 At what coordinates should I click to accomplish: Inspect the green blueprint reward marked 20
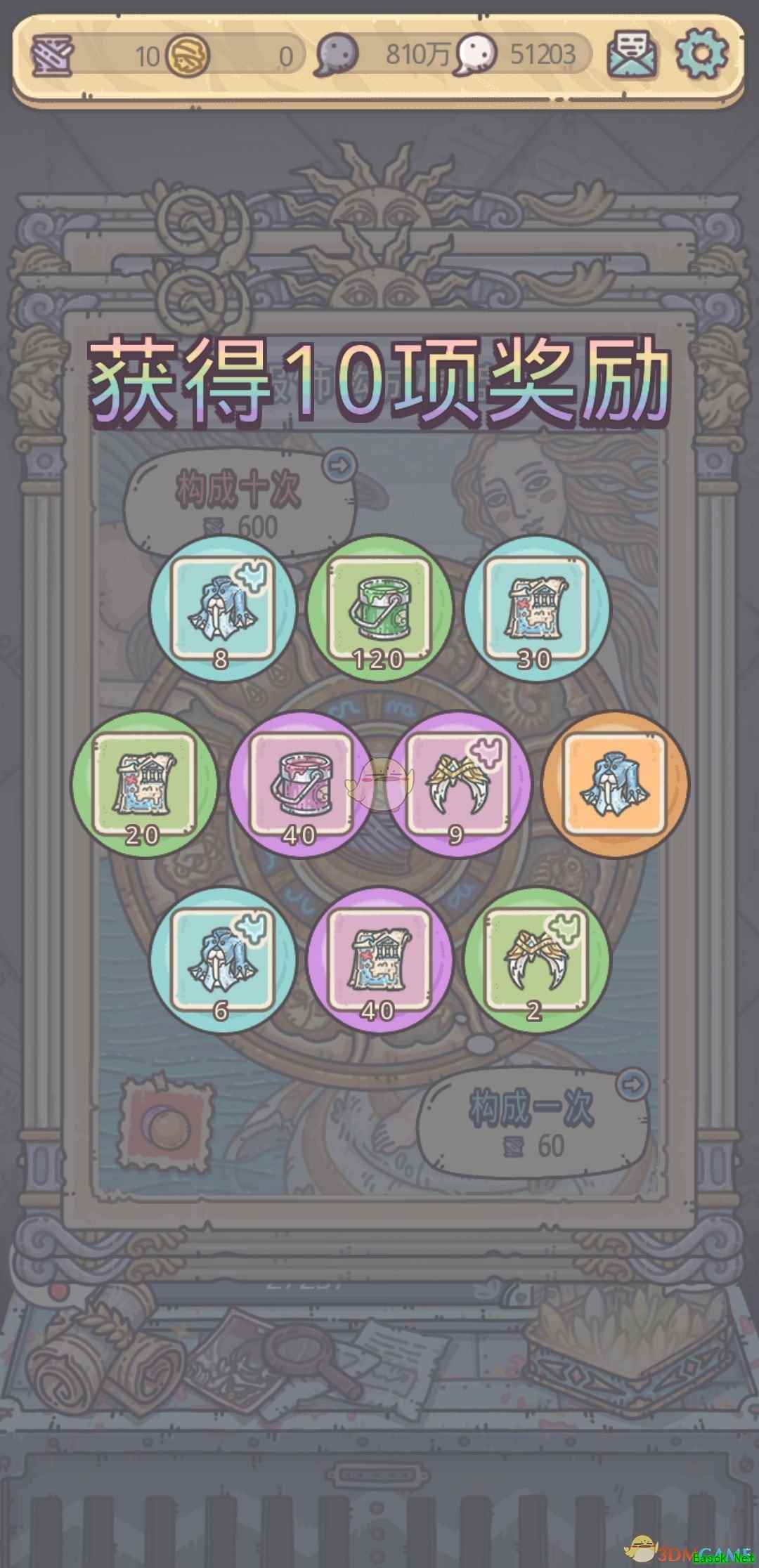click(144, 785)
